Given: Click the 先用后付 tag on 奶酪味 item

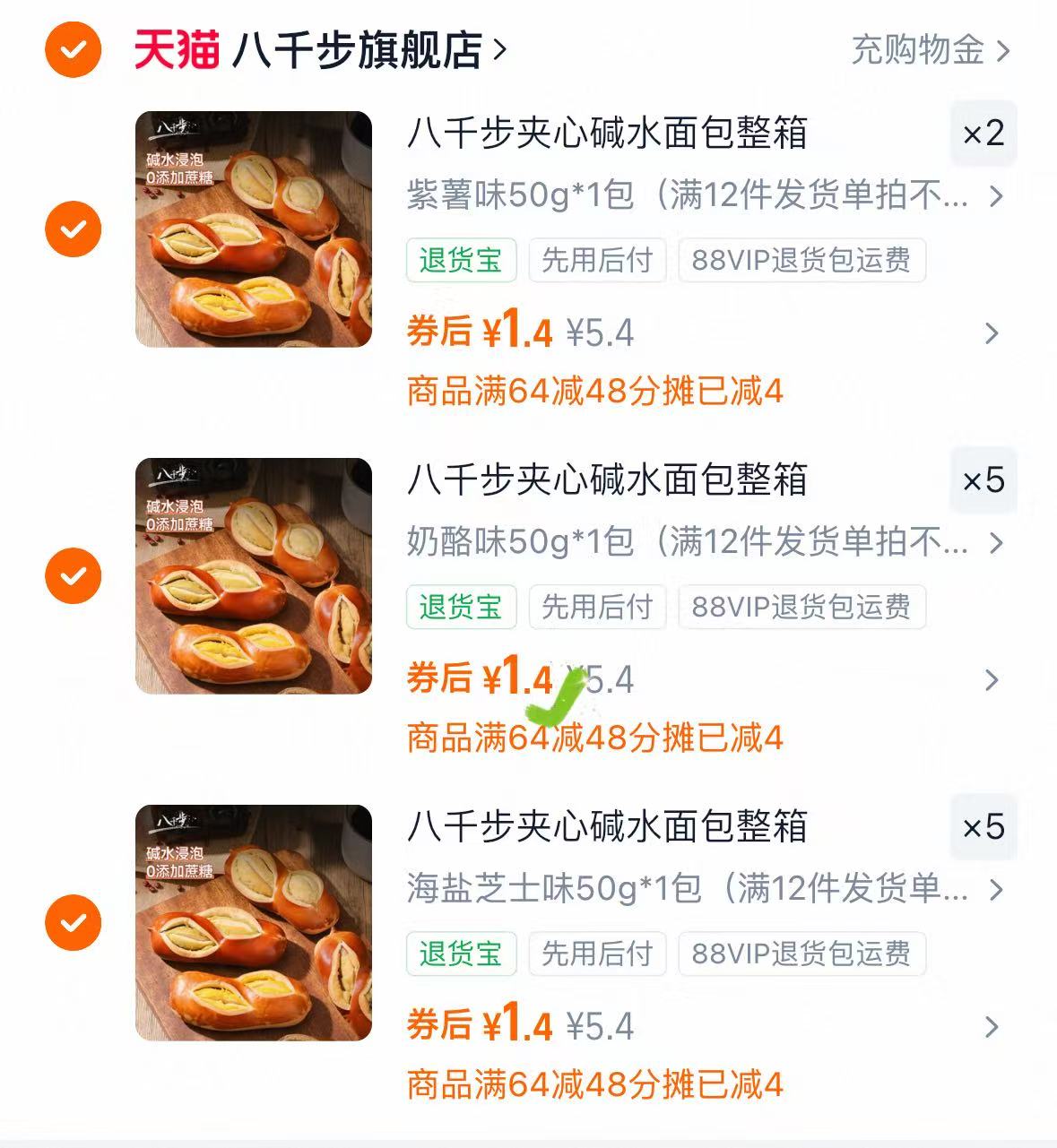Looking at the screenshot, I should tap(597, 608).
